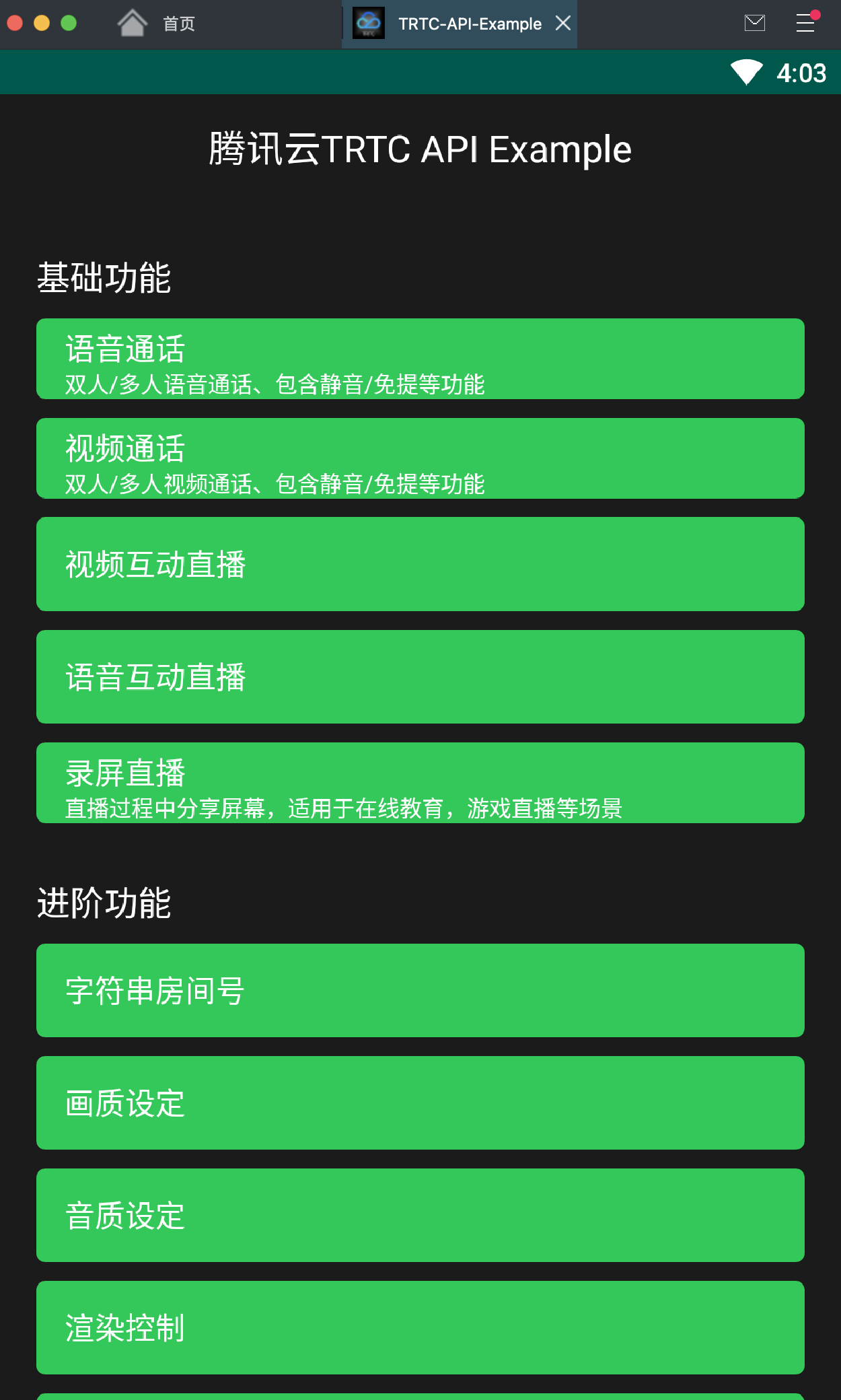Image resolution: width=841 pixels, height=1400 pixels.
Task: Switch to the 首页 home tab
Action: point(157,24)
